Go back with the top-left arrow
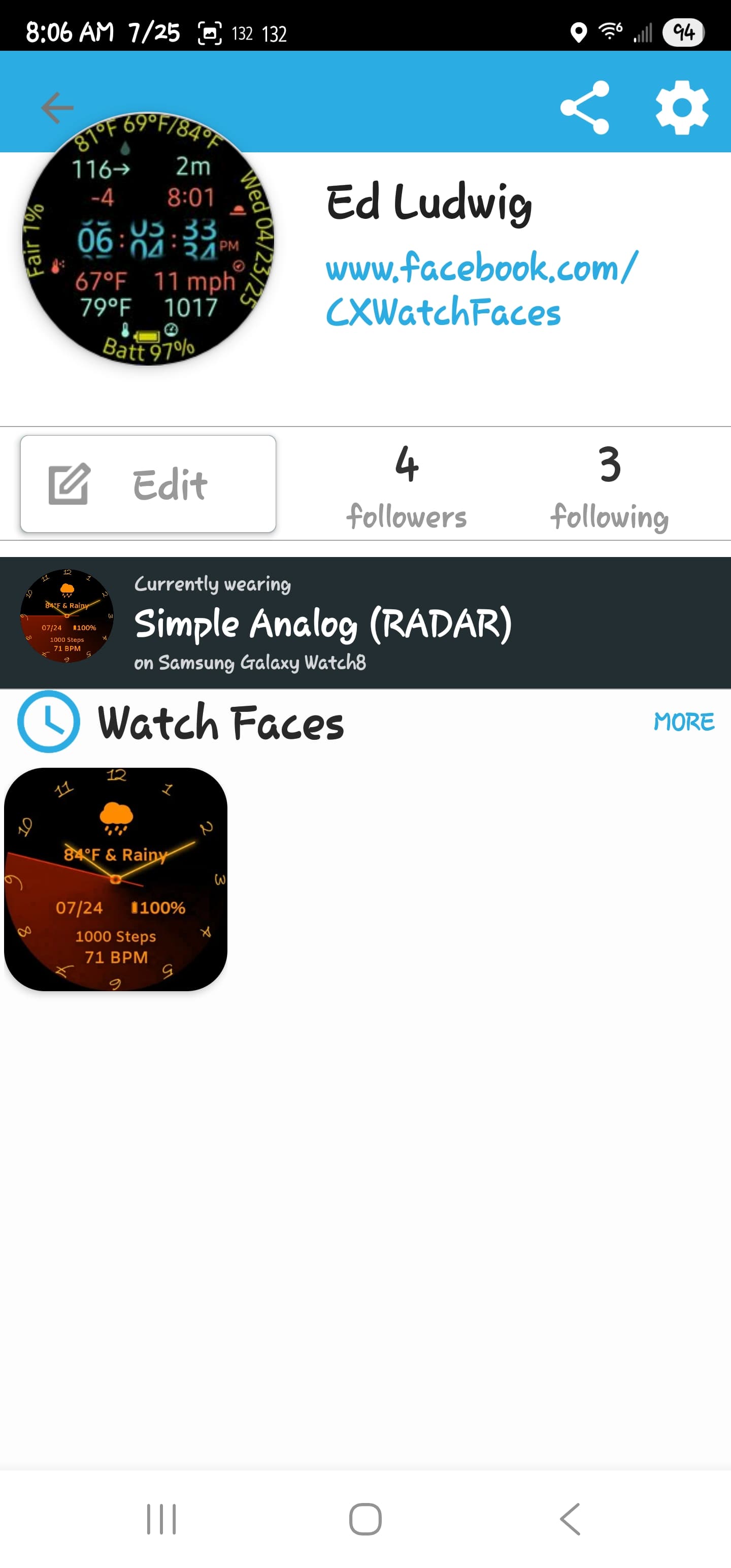This screenshot has width=731, height=1568. (57, 108)
